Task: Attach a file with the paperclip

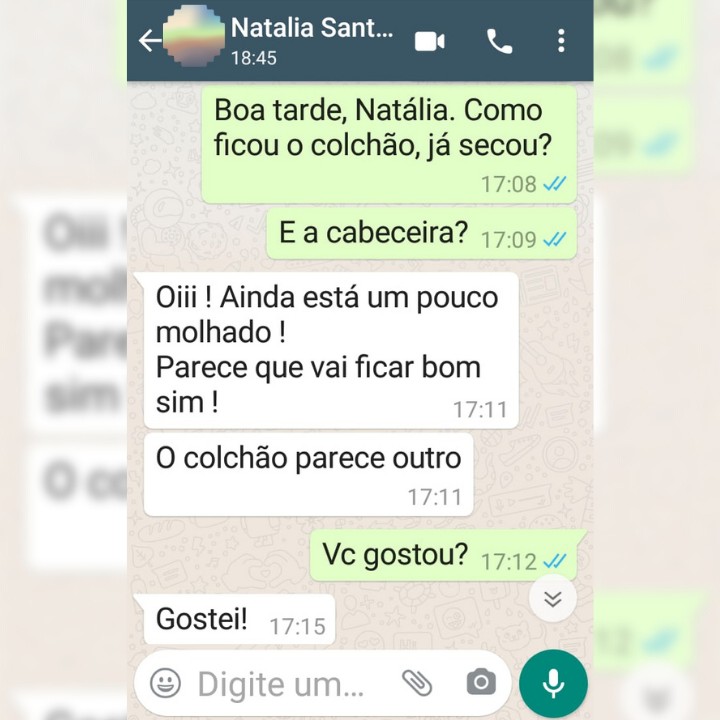Action: 417,683
